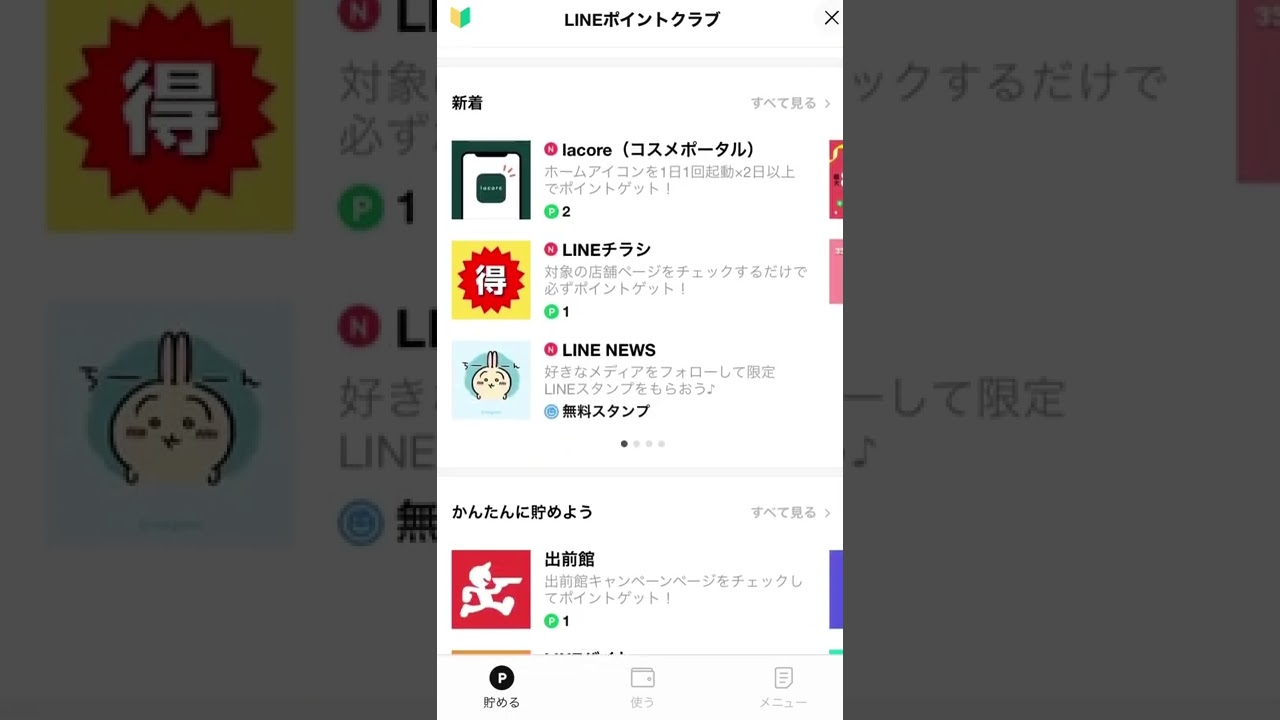
Task: Close the LINEポイントクラブ page
Action: click(x=831, y=18)
